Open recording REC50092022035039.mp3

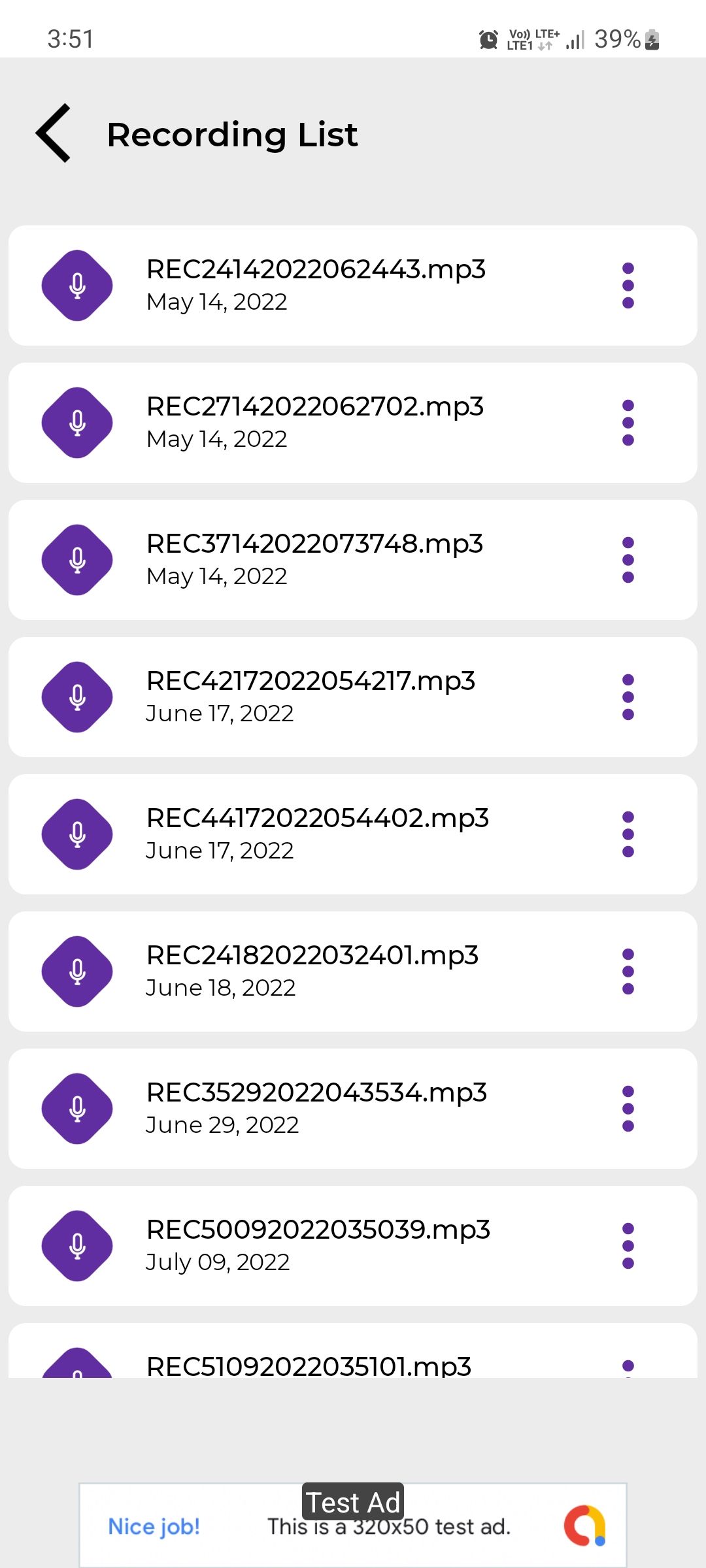316,1245
